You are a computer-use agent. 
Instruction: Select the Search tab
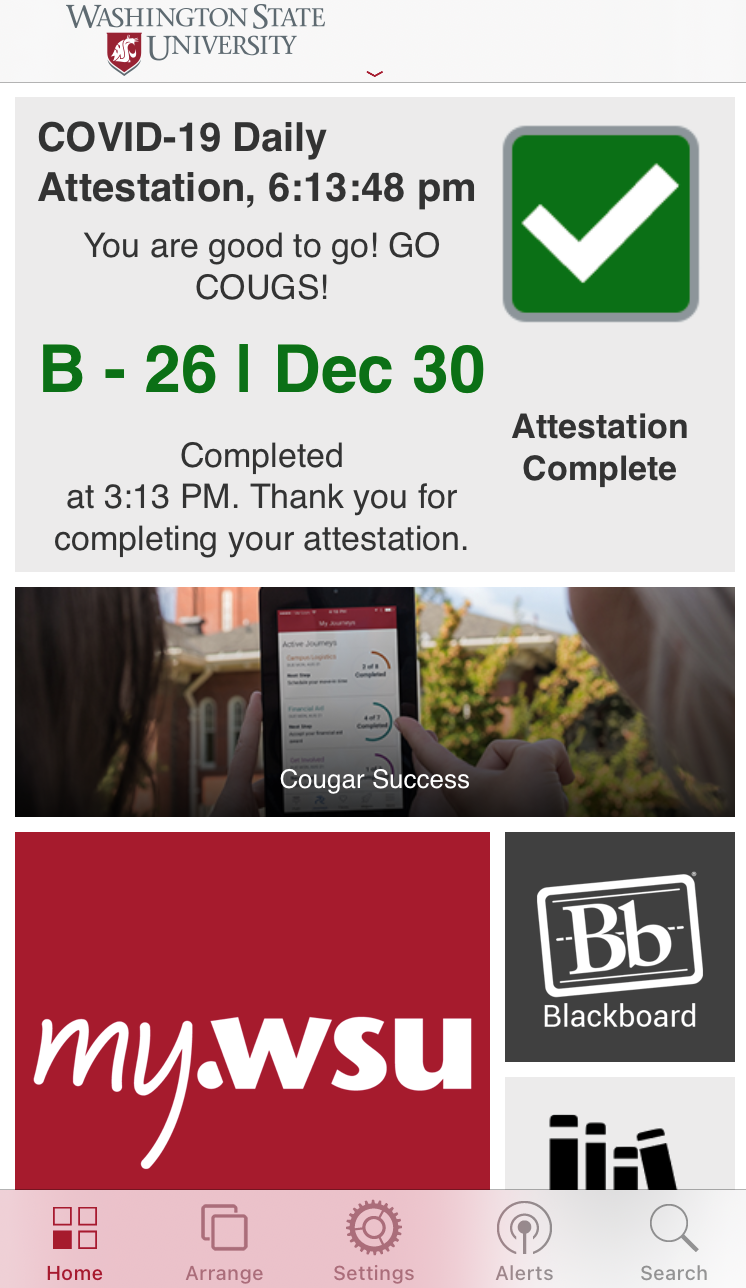click(x=673, y=1242)
